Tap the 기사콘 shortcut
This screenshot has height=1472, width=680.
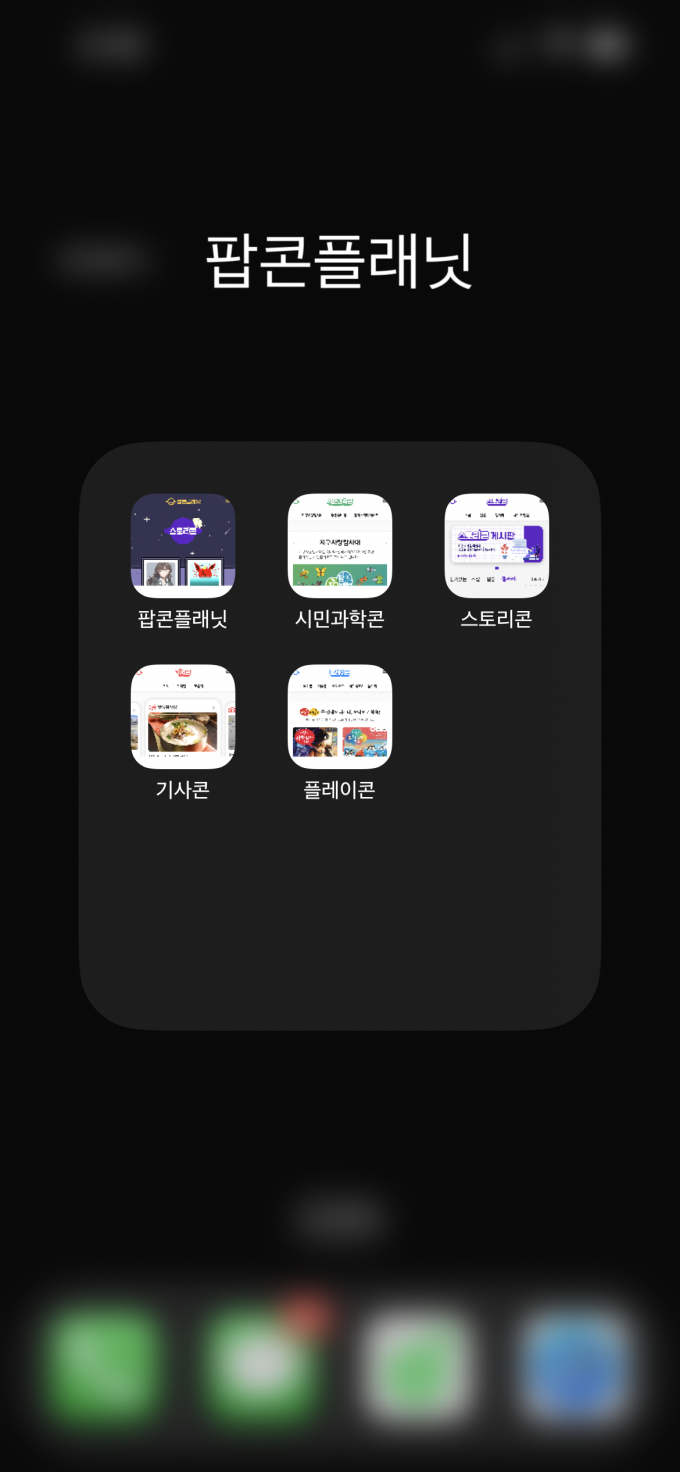[x=183, y=716]
